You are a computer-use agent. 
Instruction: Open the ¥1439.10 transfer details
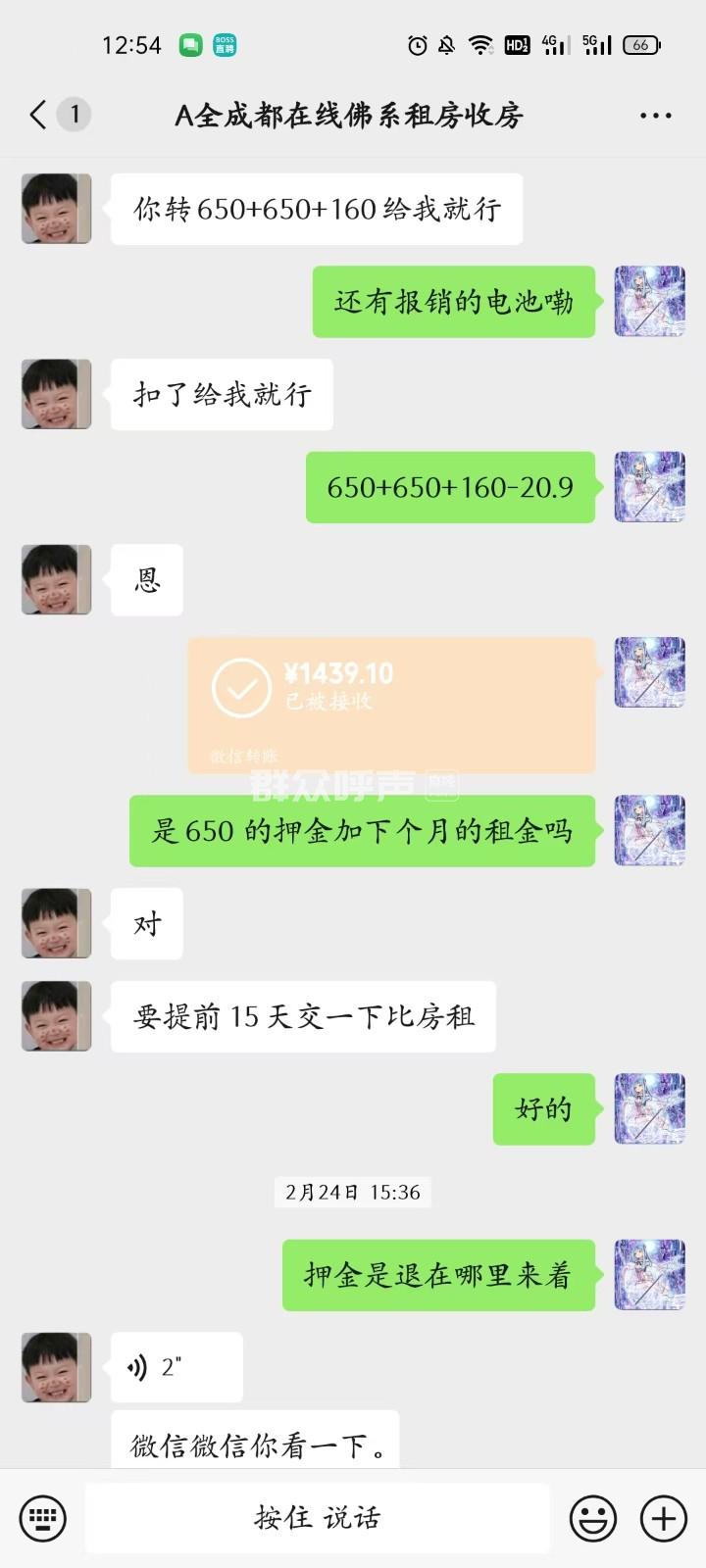click(391, 704)
